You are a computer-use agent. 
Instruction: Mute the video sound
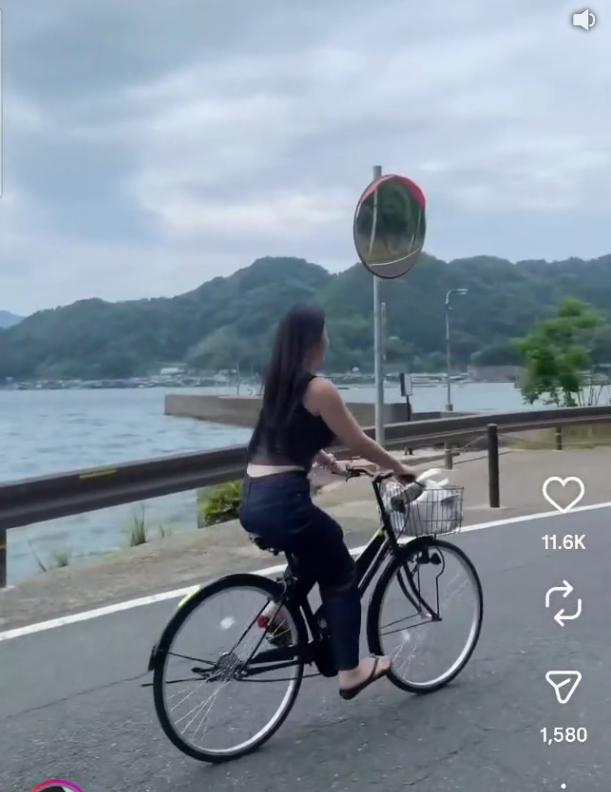tap(583, 19)
